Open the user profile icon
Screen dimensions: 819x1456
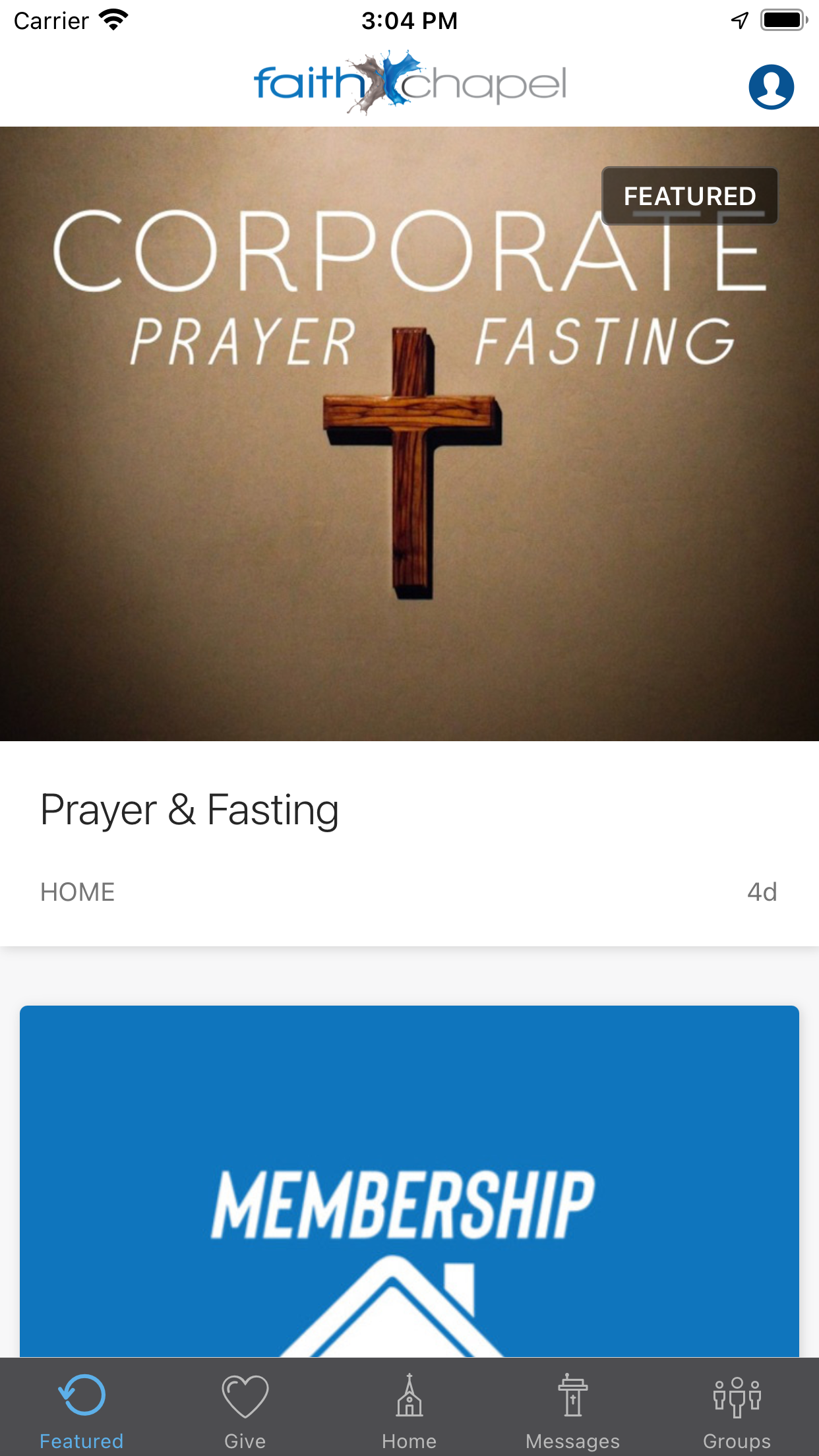771,86
